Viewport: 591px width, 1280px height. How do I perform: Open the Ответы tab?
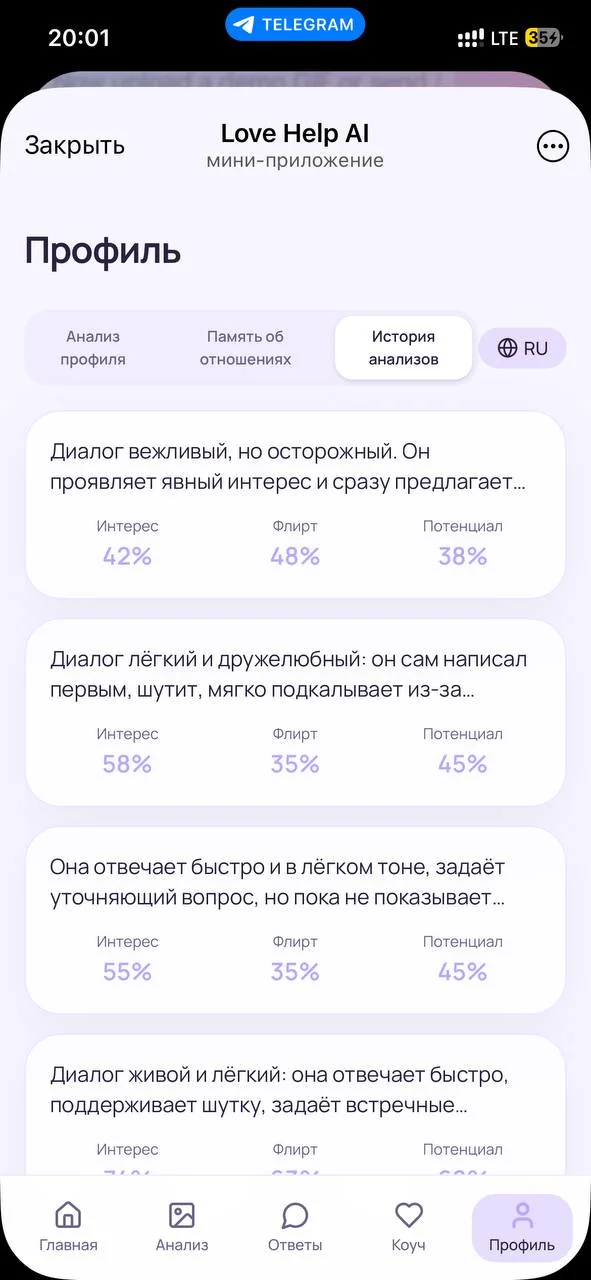[295, 1227]
